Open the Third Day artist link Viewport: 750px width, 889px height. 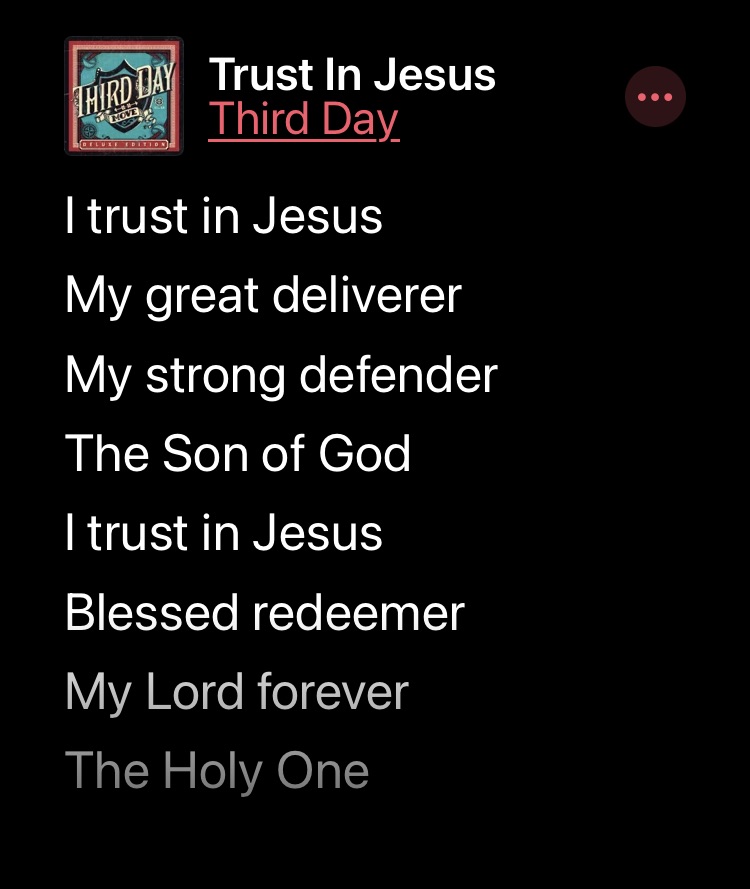pos(303,120)
